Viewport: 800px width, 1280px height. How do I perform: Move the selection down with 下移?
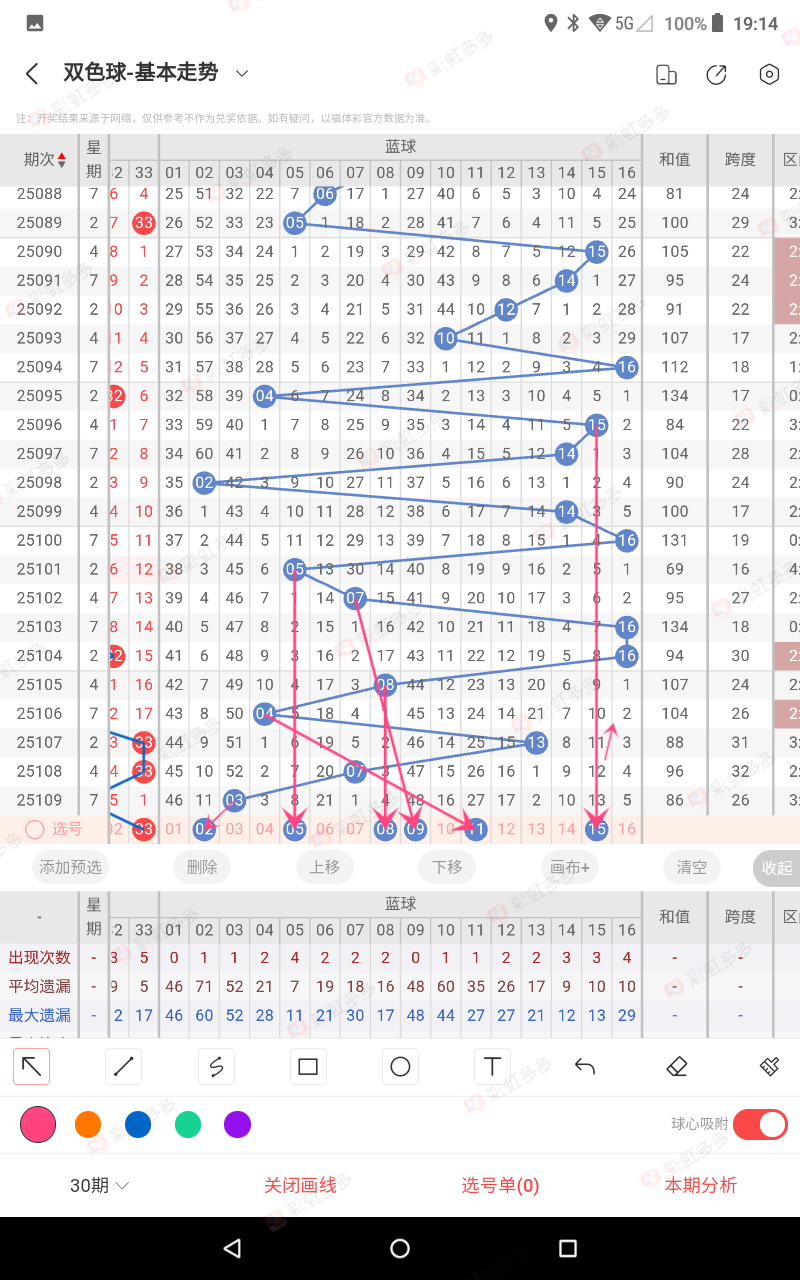(x=447, y=867)
